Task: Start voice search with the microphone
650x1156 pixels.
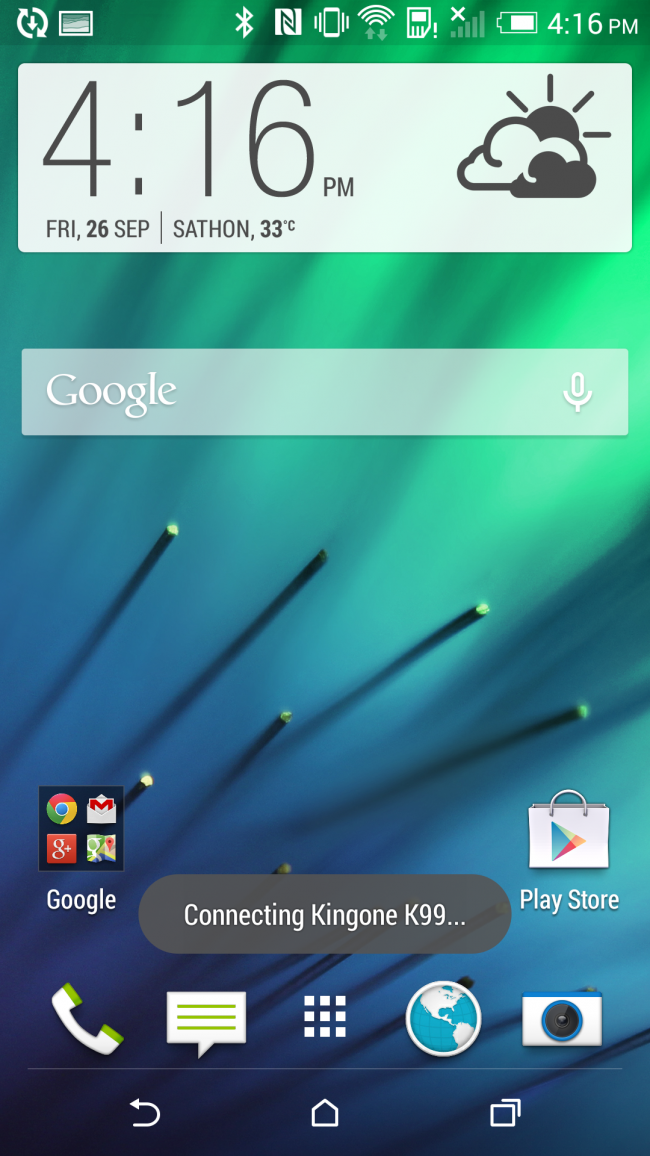Action: [577, 392]
